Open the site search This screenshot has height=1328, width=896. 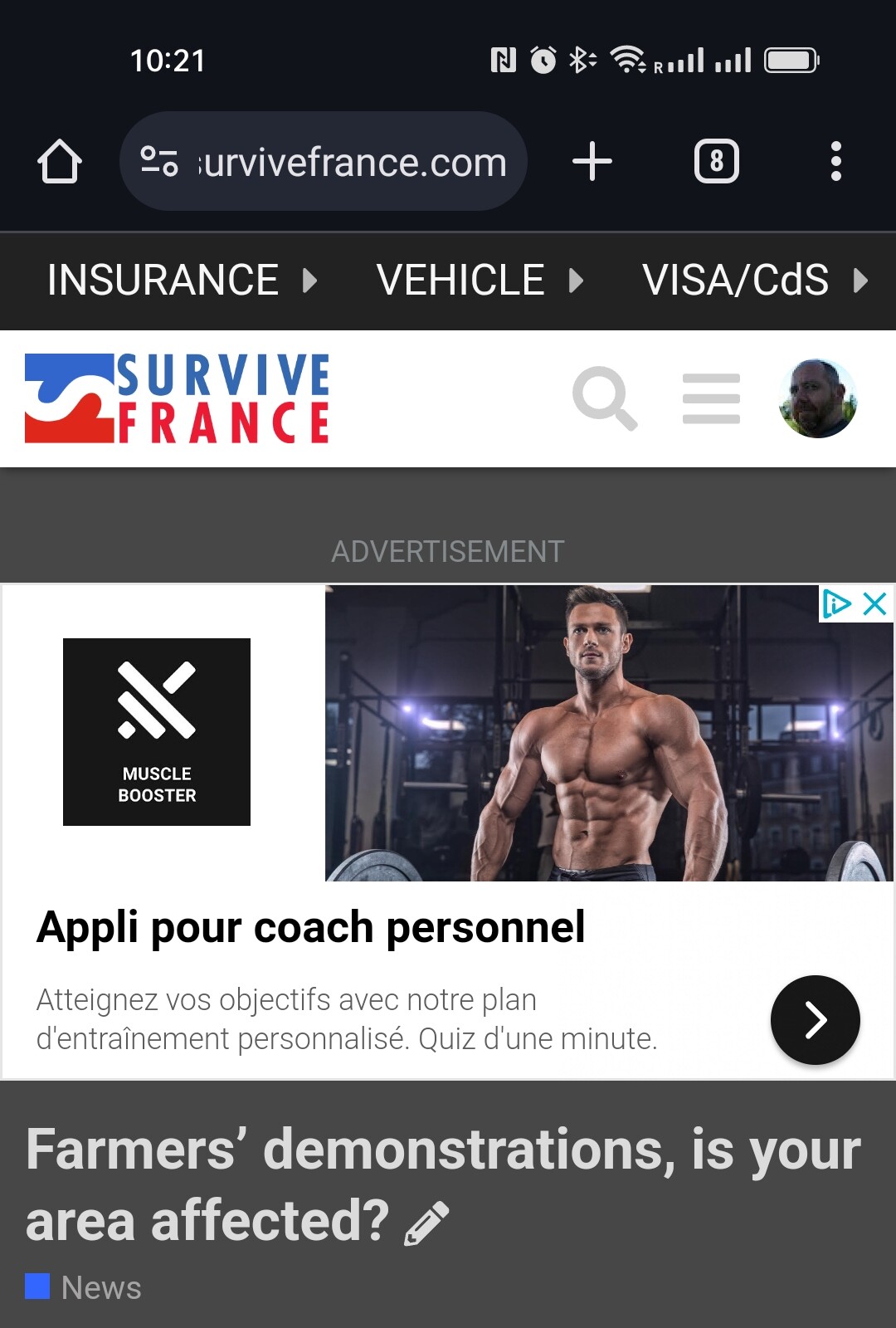605,398
